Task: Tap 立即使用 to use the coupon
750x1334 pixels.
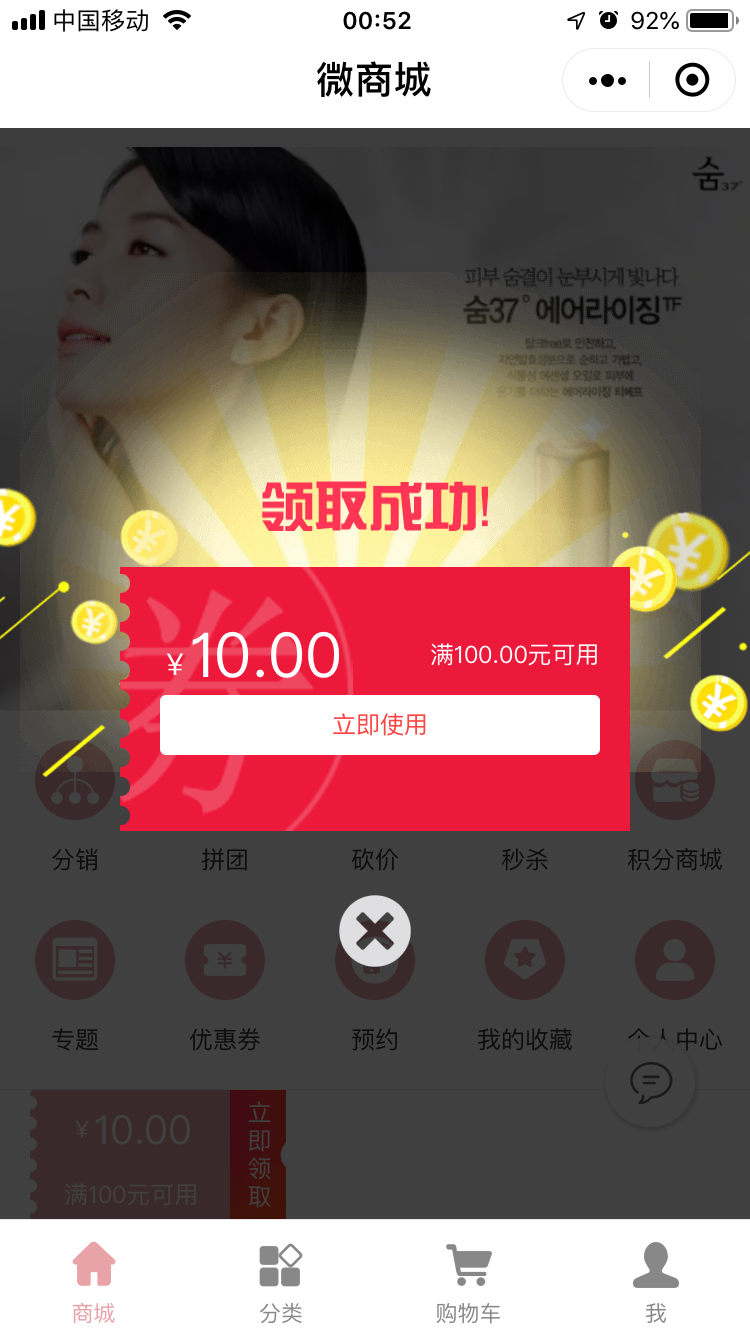Action: (x=379, y=724)
